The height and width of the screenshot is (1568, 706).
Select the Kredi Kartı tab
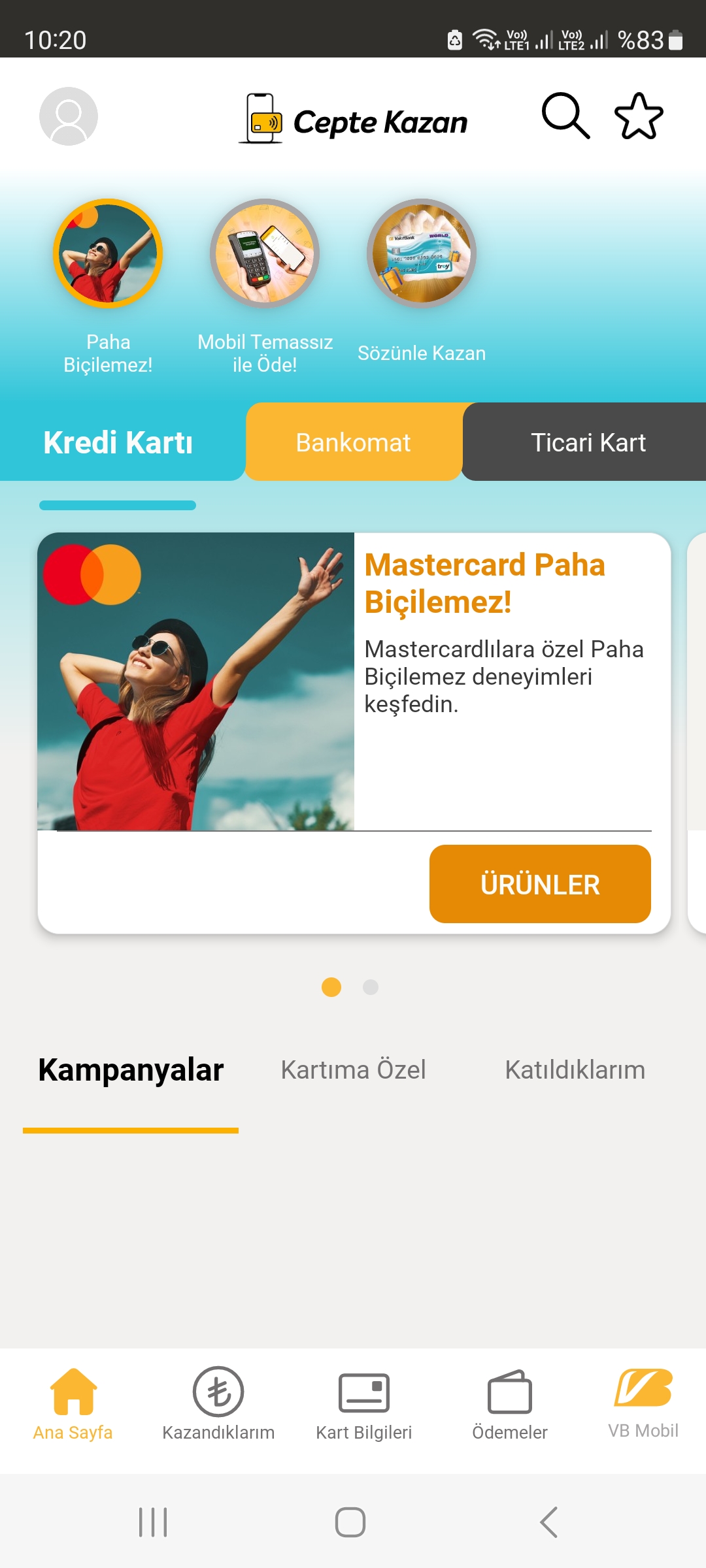pyautogui.click(x=118, y=442)
